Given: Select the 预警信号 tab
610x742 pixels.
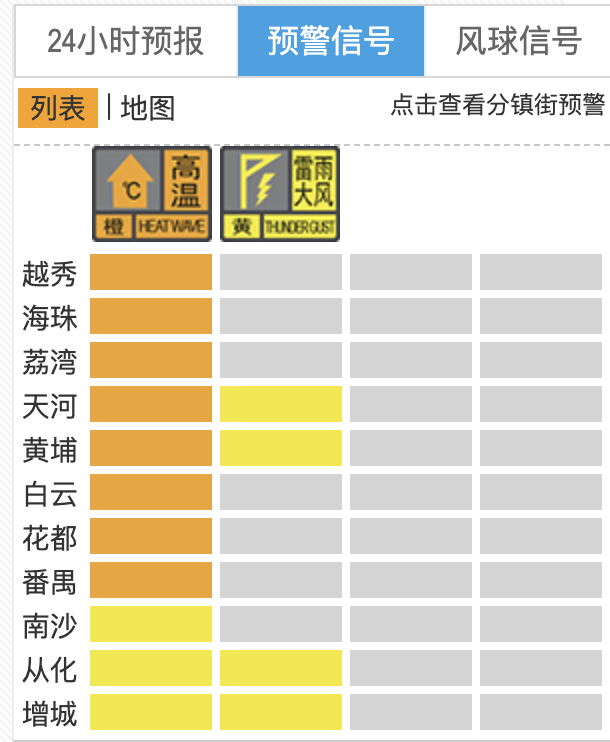Looking at the screenshot, I should pos(331,41).
